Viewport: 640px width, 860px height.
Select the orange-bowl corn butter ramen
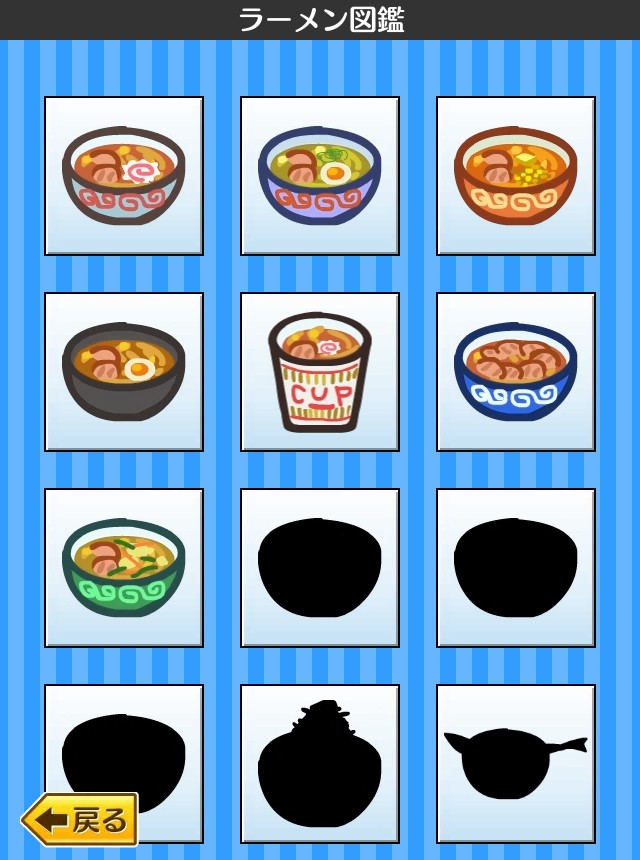516,176
